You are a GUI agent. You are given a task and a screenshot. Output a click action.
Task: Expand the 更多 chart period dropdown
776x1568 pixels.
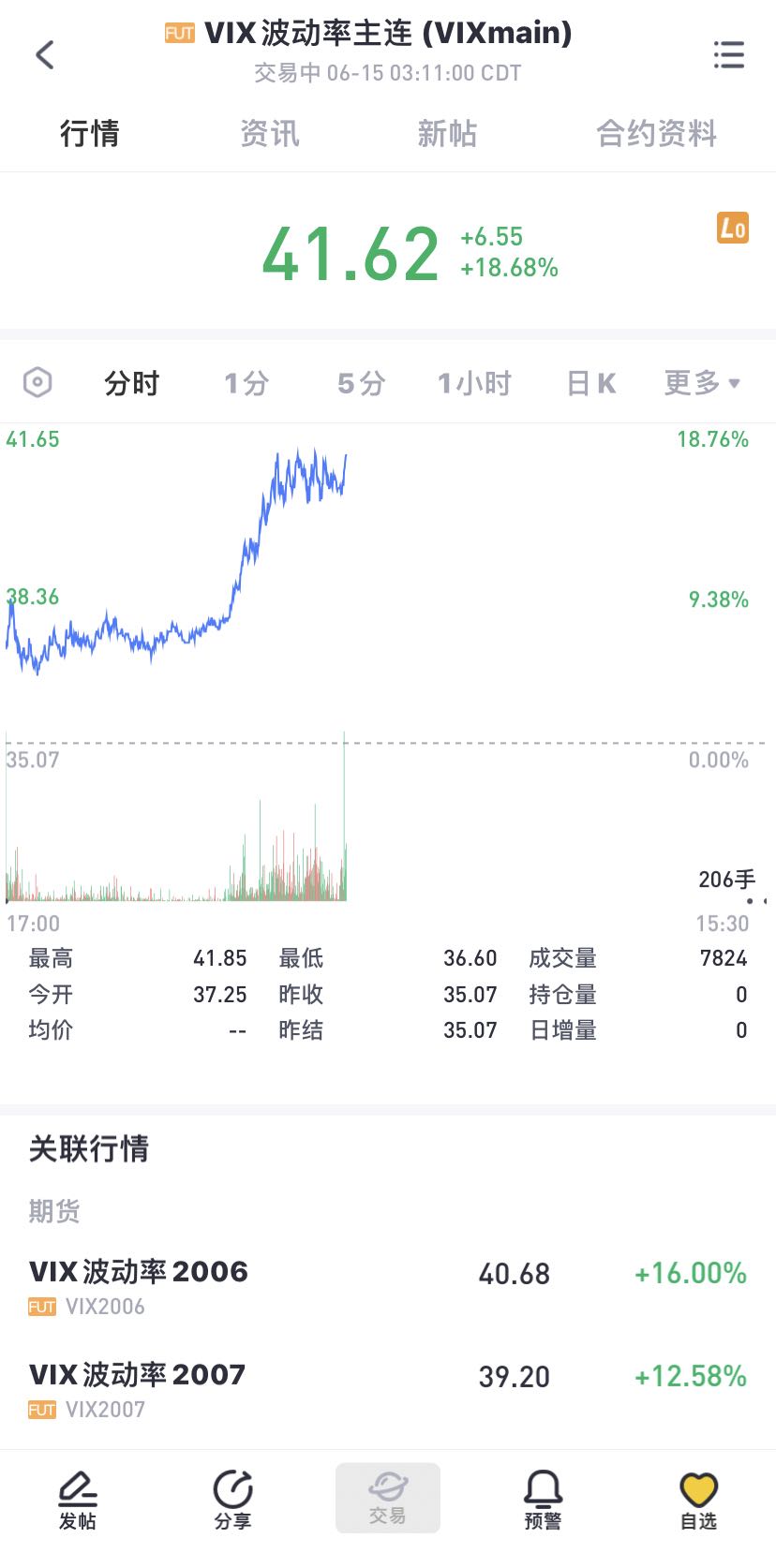tap(702, 383)
